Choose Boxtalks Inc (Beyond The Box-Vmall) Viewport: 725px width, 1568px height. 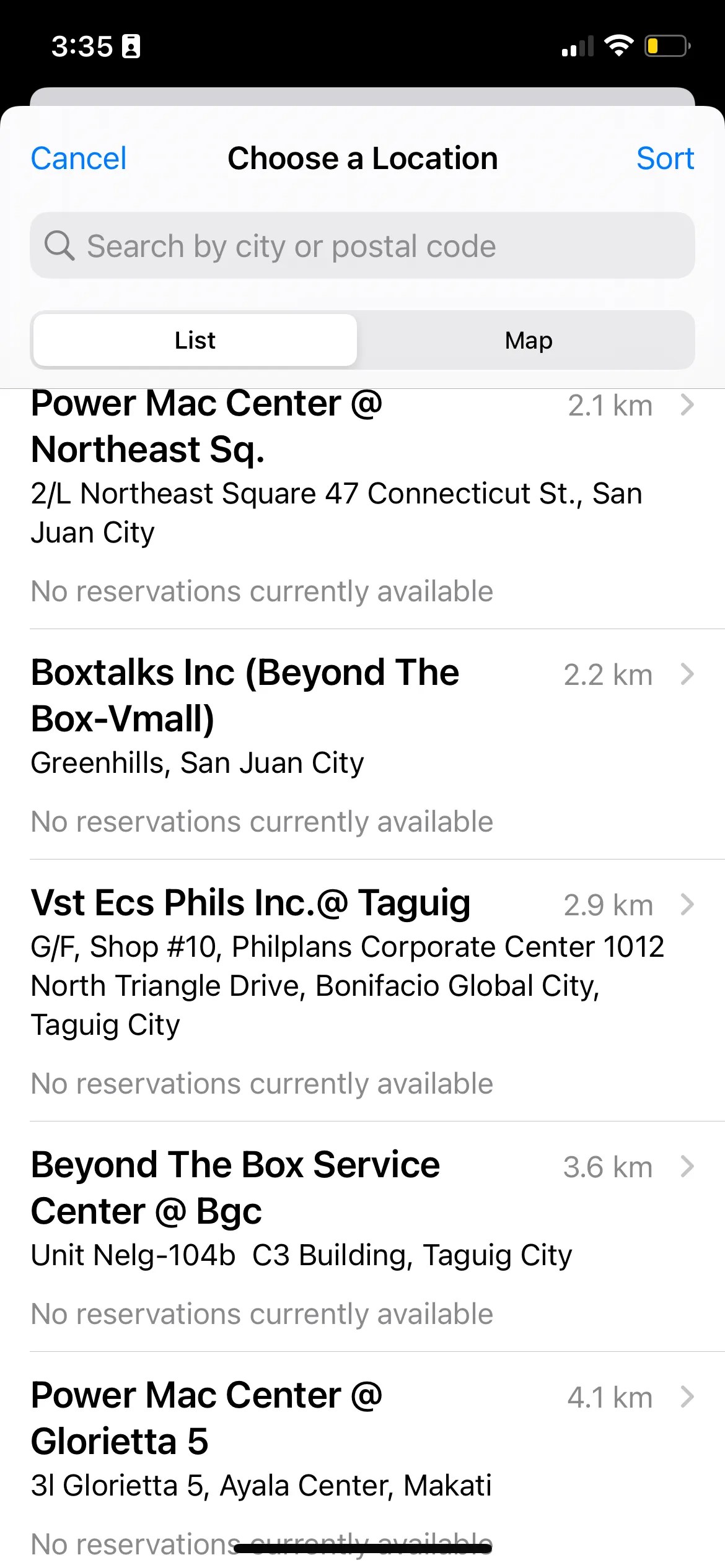pyautogui.click(x=362, y=743)
